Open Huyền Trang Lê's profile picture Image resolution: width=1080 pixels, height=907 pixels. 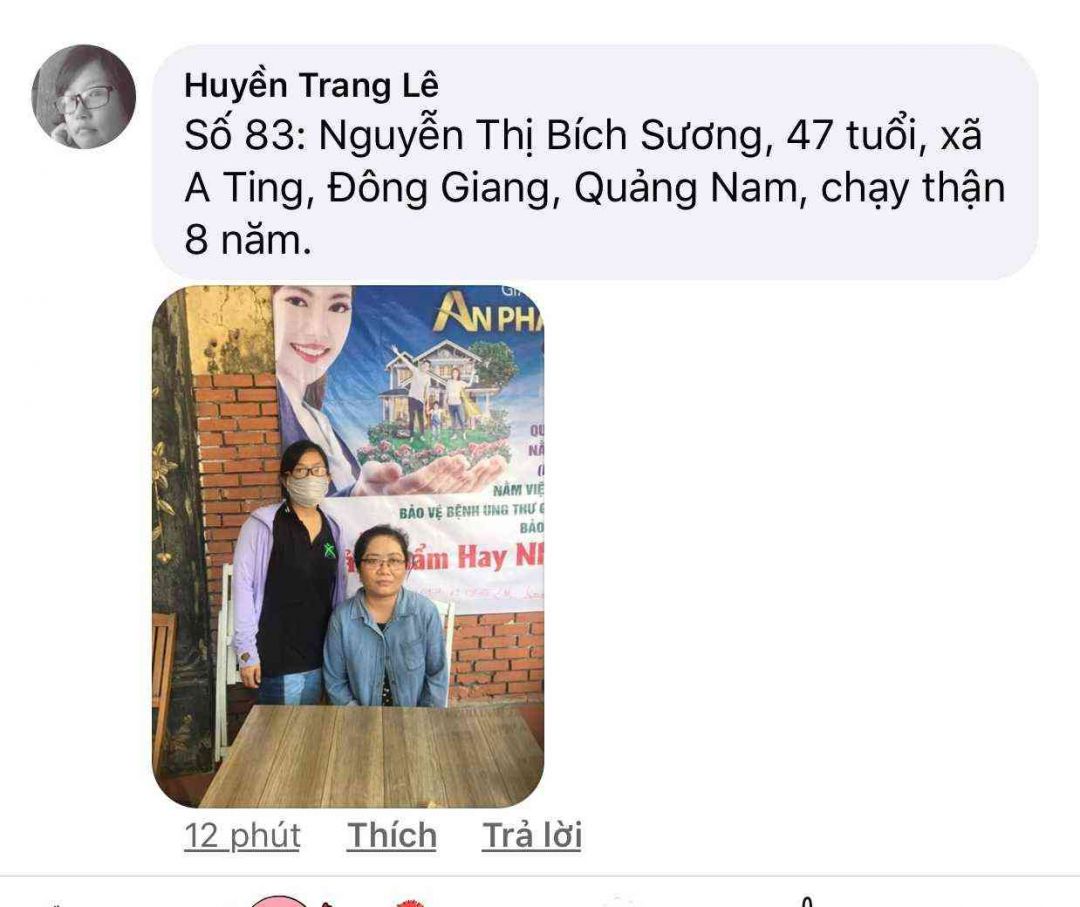pyautogui.click(x=84, y=97)
